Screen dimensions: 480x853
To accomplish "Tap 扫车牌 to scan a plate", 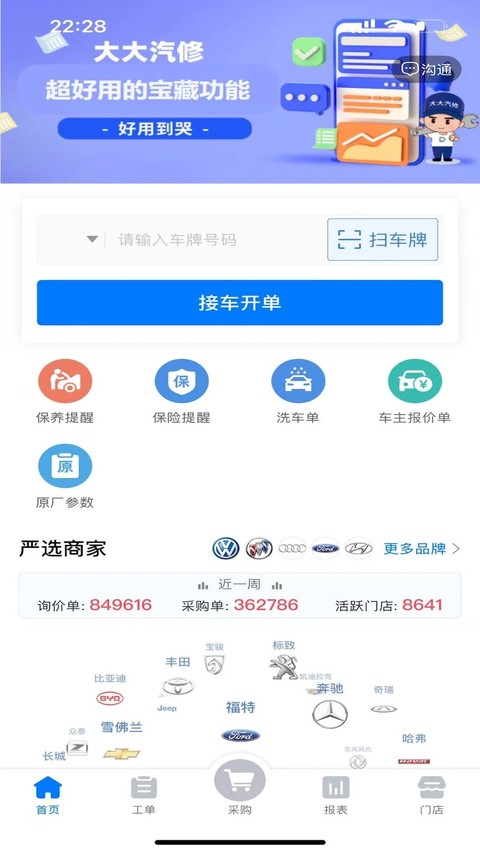I will [x=383, y=239].
